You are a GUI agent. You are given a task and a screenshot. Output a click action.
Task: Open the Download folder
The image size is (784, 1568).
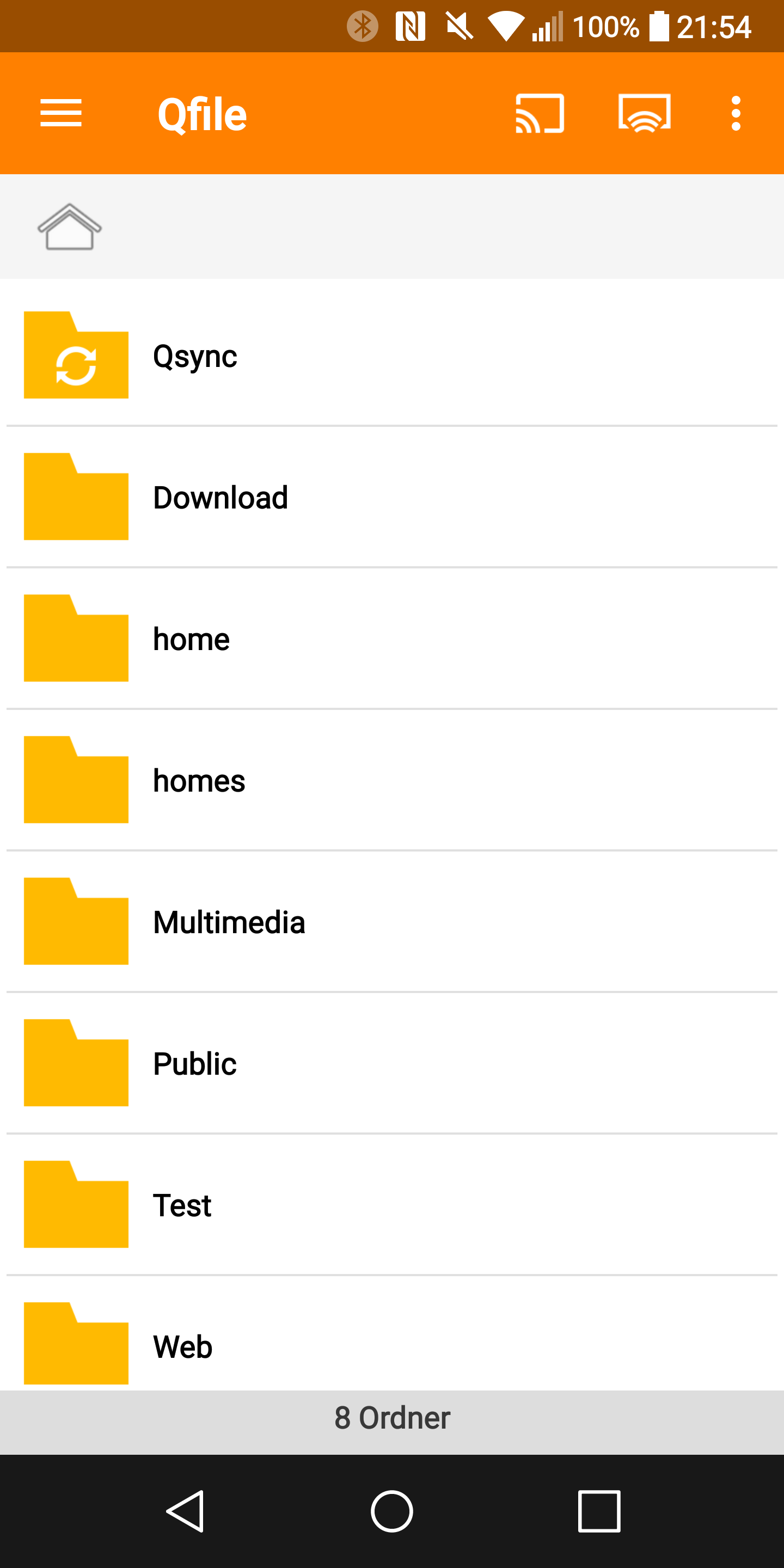coord(220,497)
